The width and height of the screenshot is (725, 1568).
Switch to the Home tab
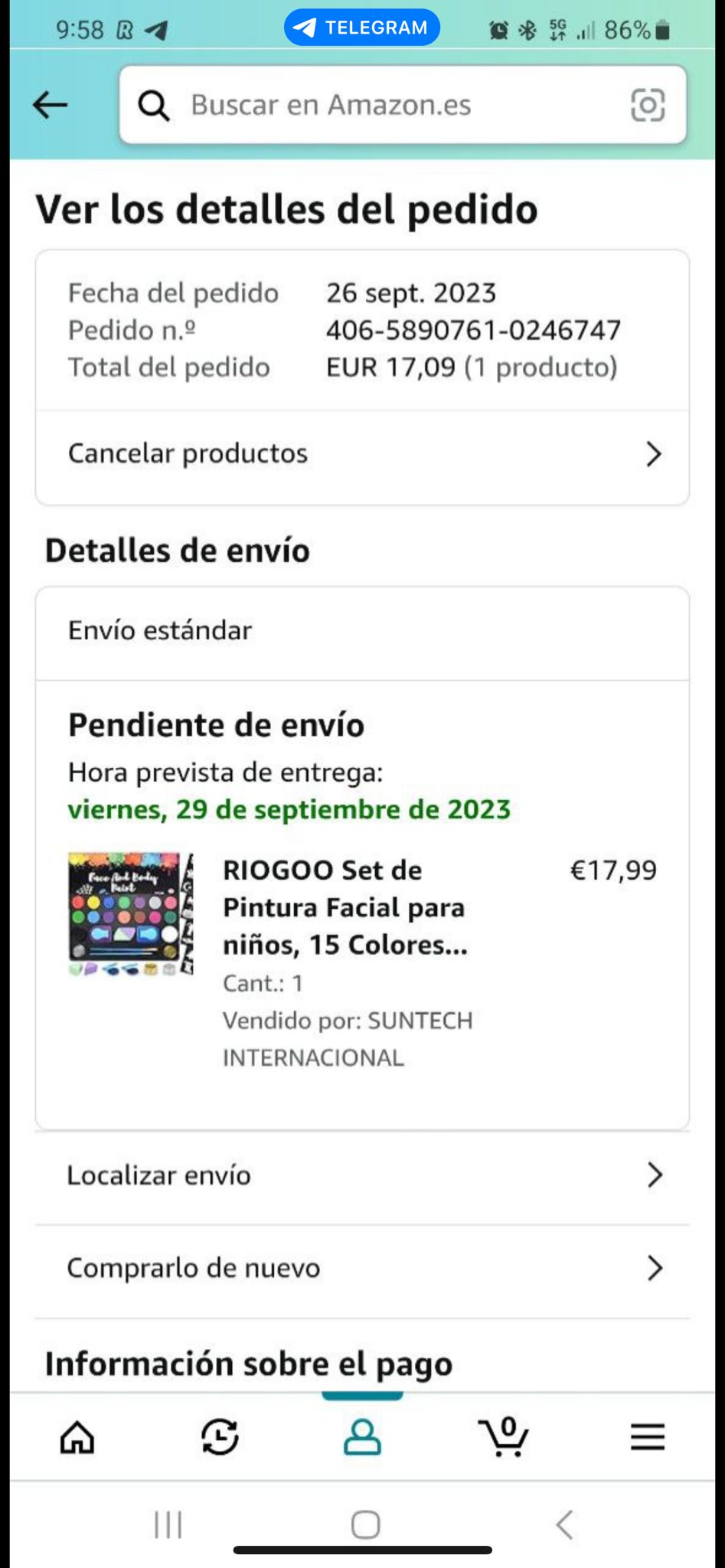point(77,1437)
